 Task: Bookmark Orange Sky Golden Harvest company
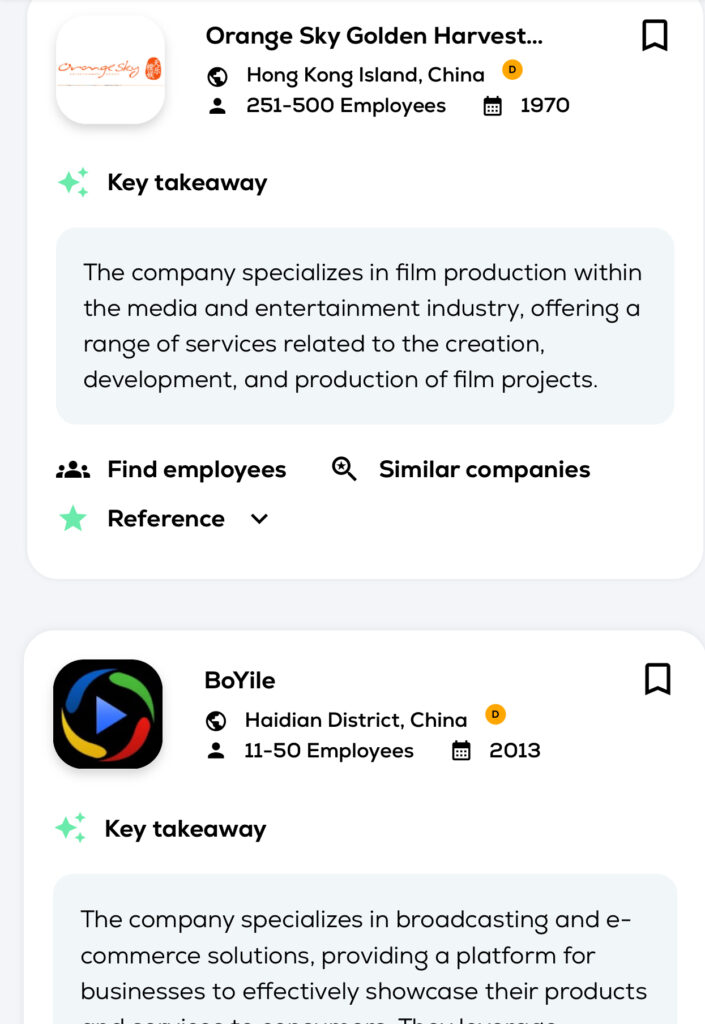pos(654,36)
